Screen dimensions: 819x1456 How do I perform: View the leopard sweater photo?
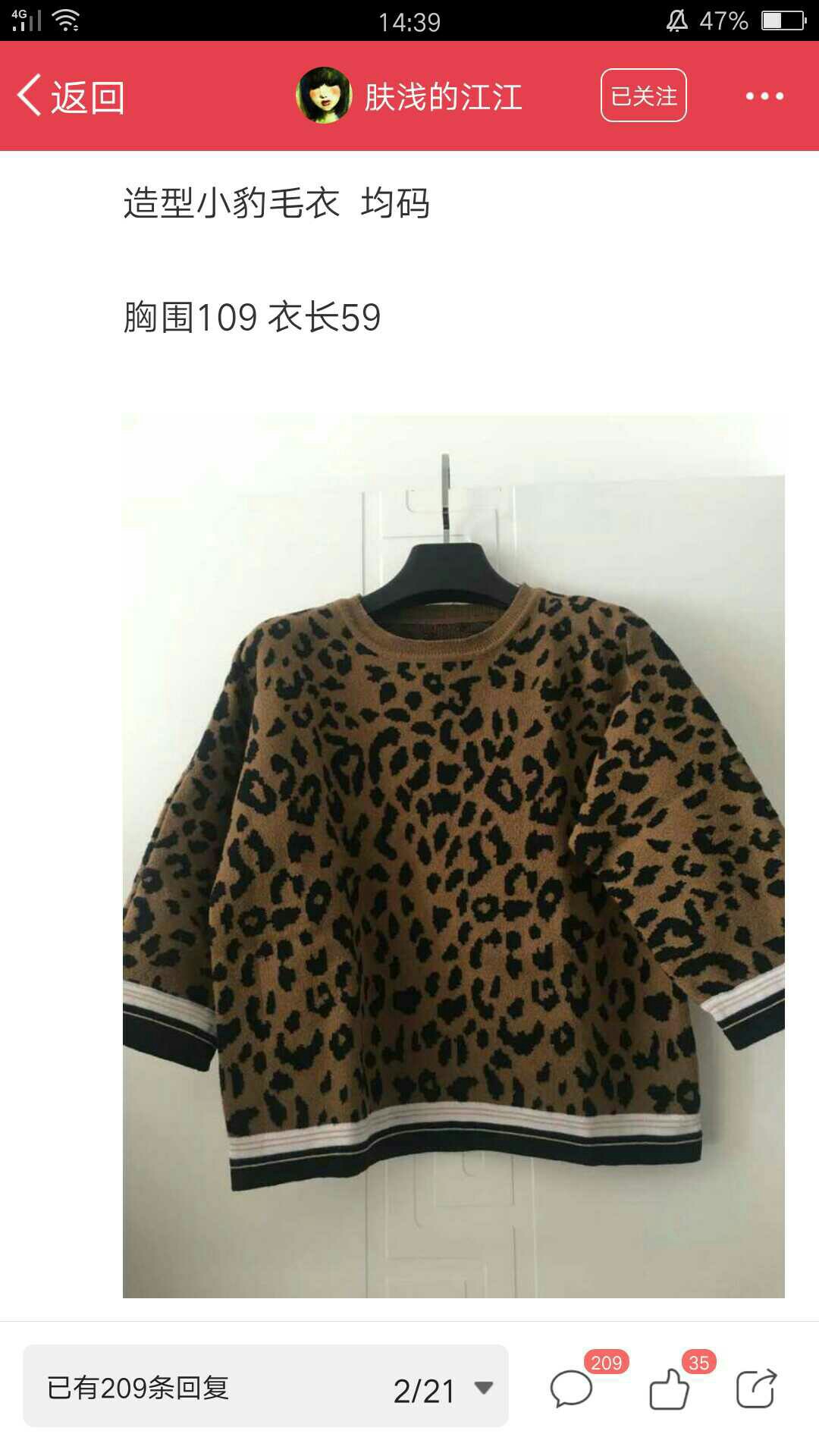[453, 855]
